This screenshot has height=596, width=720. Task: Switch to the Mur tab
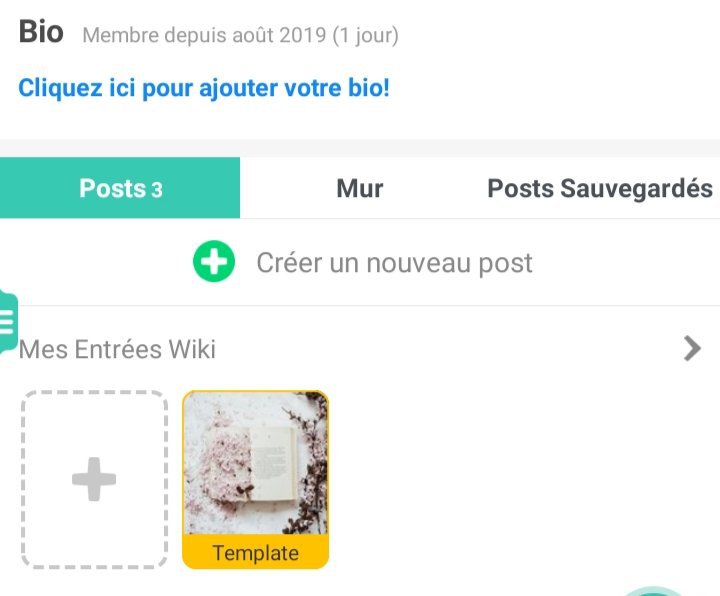(360, 188)
